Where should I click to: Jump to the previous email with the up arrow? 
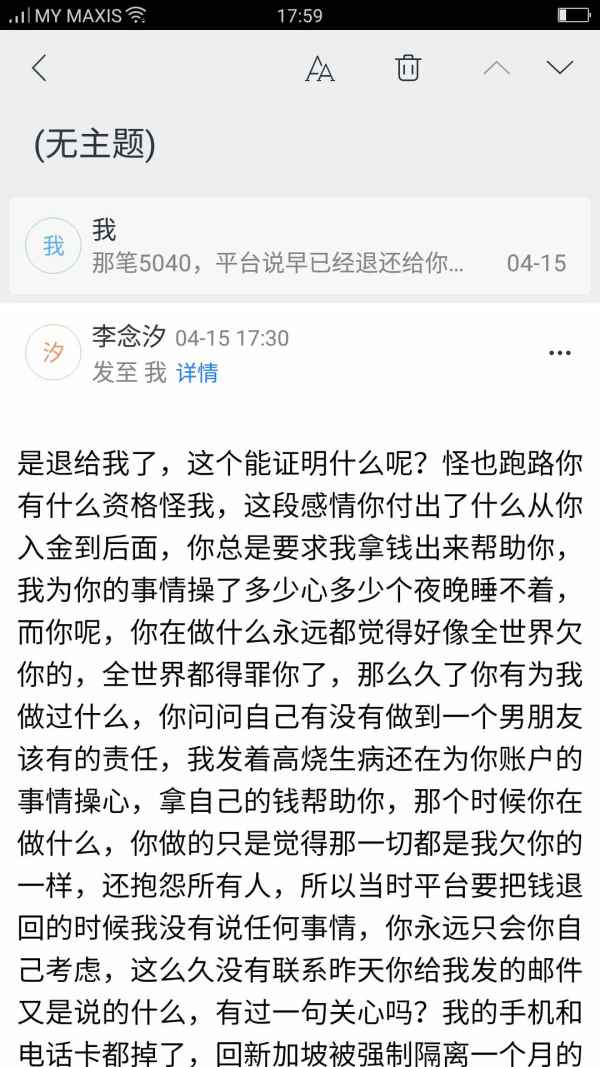497,67
